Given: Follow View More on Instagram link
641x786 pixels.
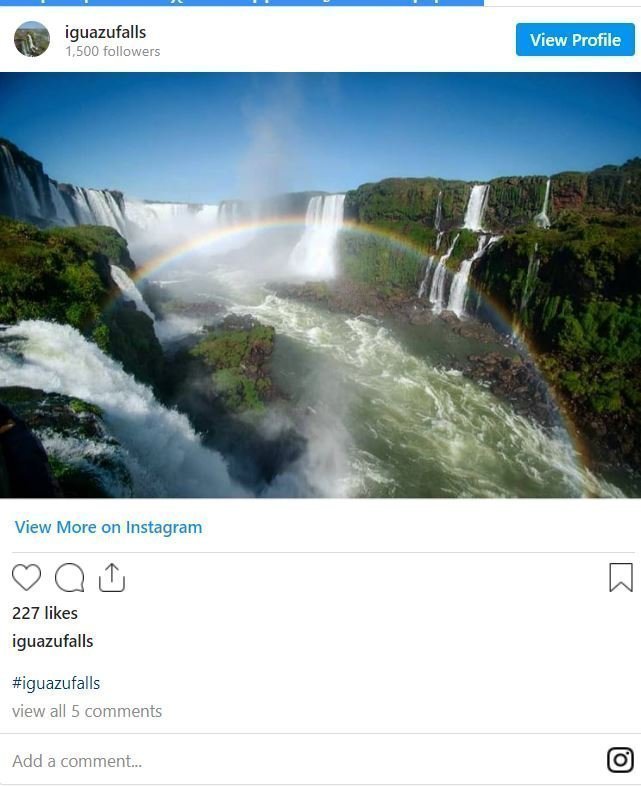Looking at the screenshot, I should (108, 527).
